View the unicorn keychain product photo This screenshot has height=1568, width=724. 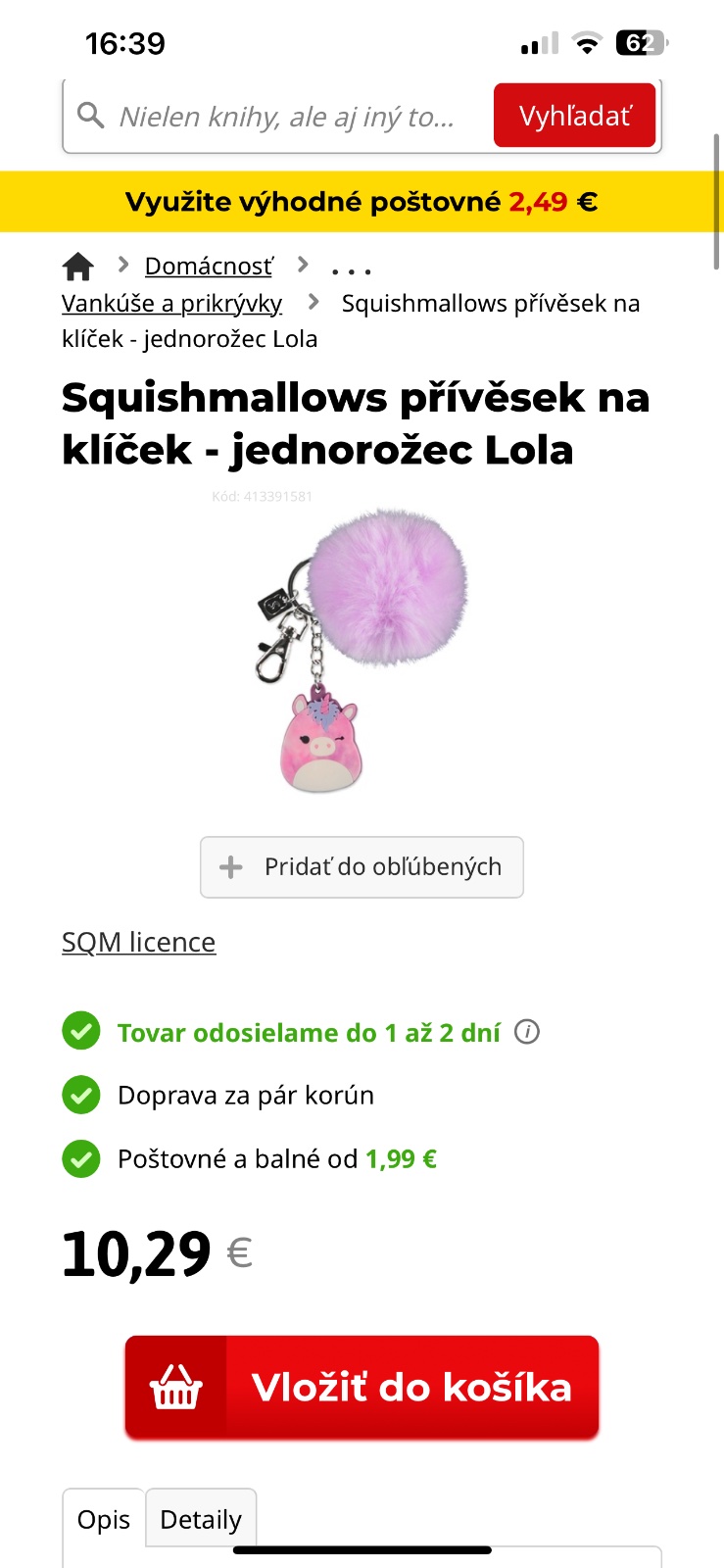point(361,649)
